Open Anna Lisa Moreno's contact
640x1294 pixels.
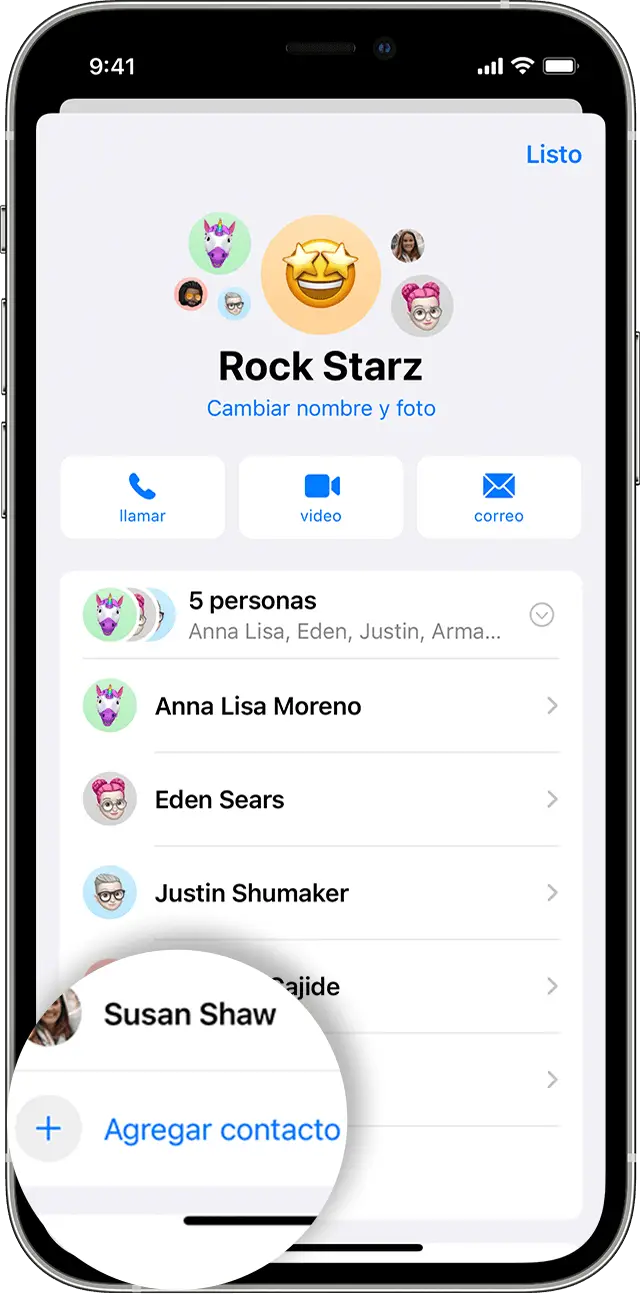[x=320, y=706]
